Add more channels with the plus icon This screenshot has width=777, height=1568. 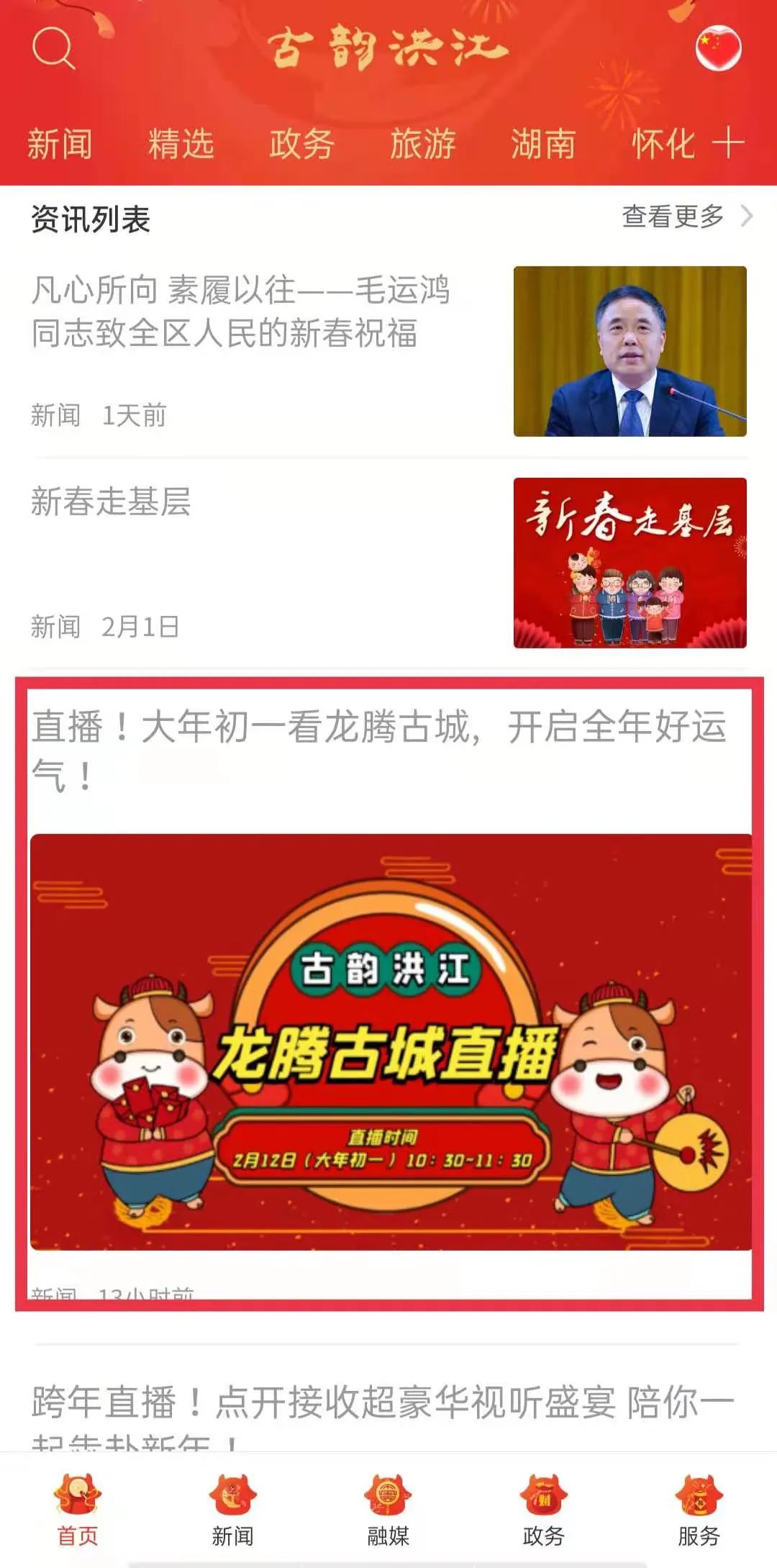[x=728, y=142]
